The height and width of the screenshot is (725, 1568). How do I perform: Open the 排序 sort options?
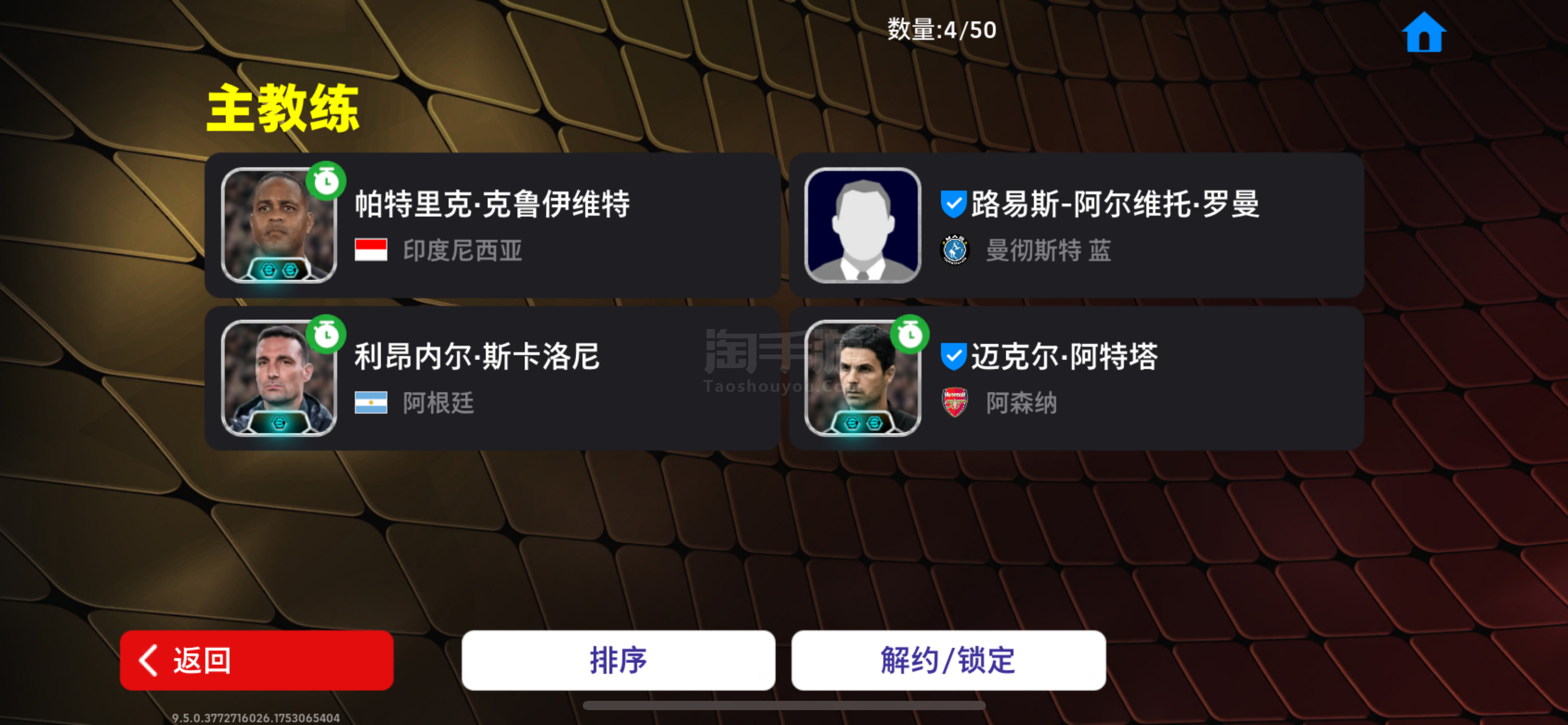point(618,660)
